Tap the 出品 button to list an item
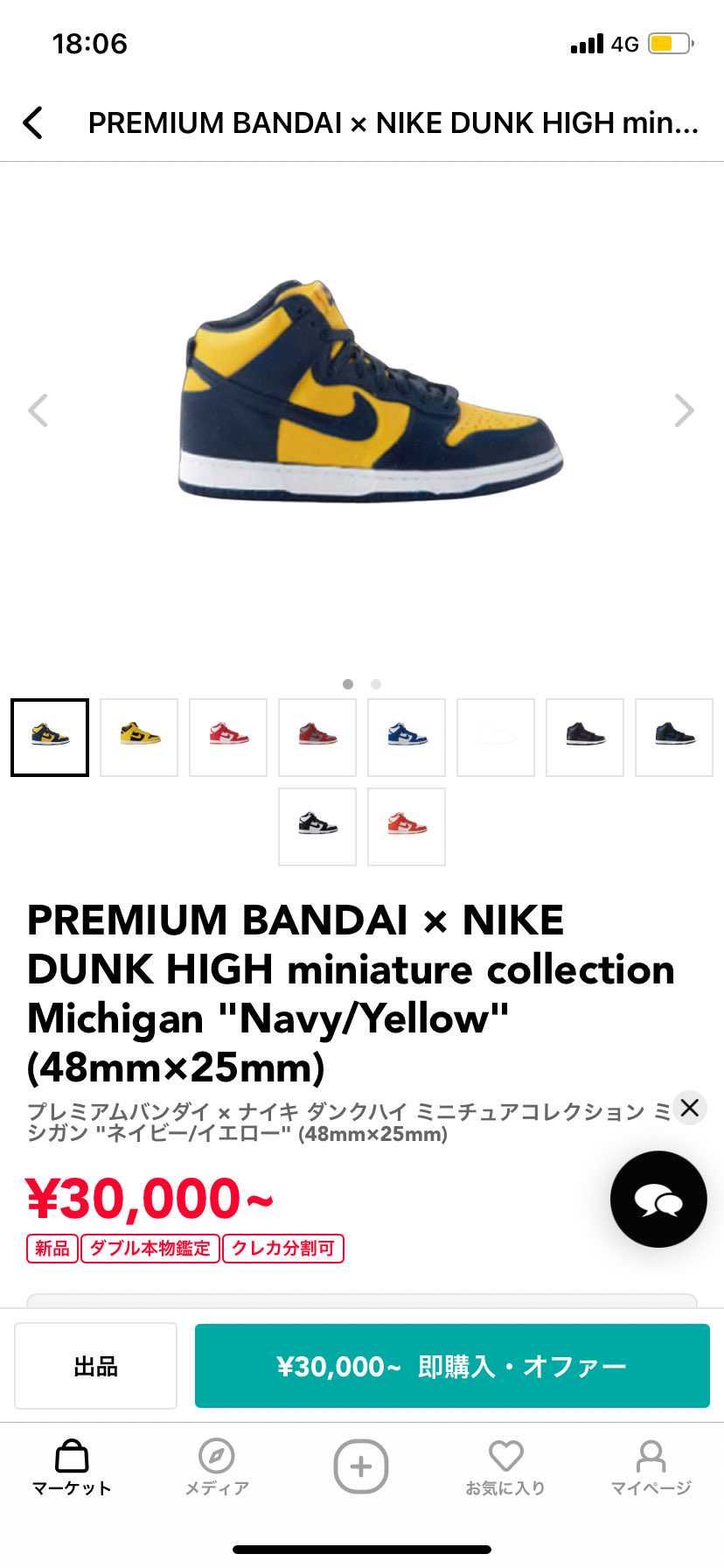The width and height of the screenshot is (724, 1568). point(95,1366)
